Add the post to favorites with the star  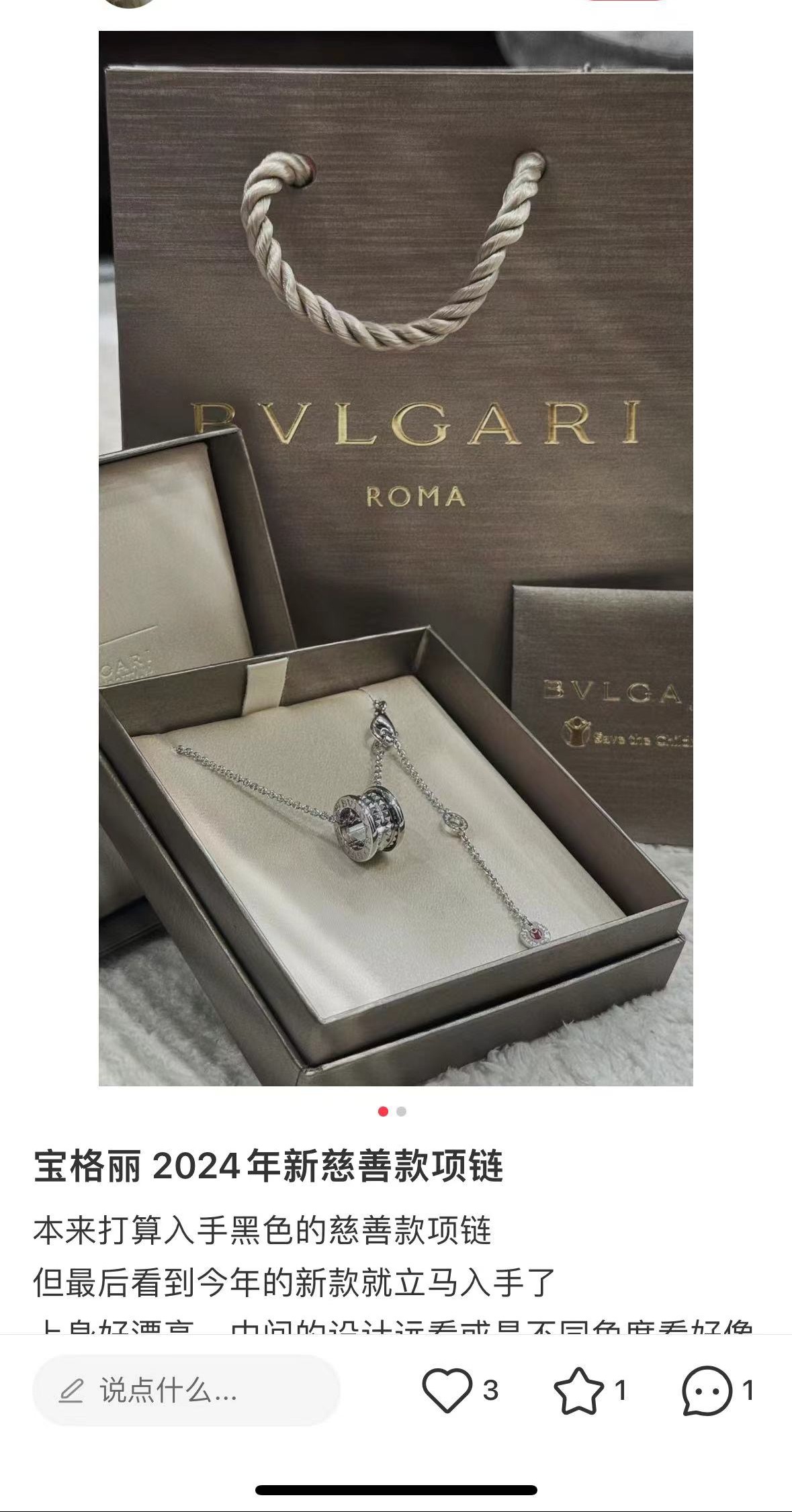point(578,1390)
